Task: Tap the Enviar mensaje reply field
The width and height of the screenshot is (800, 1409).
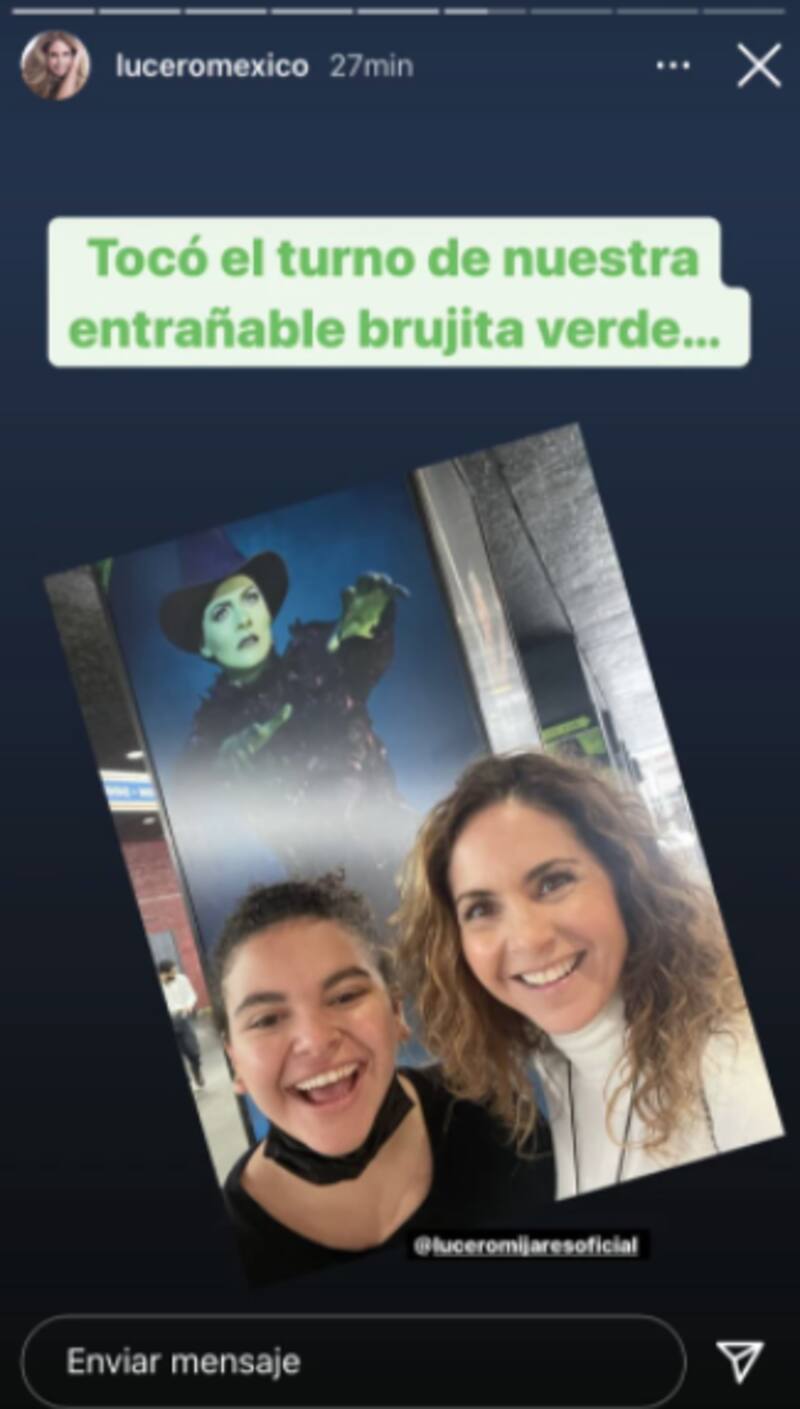Action: click(x=350, y=1361)
